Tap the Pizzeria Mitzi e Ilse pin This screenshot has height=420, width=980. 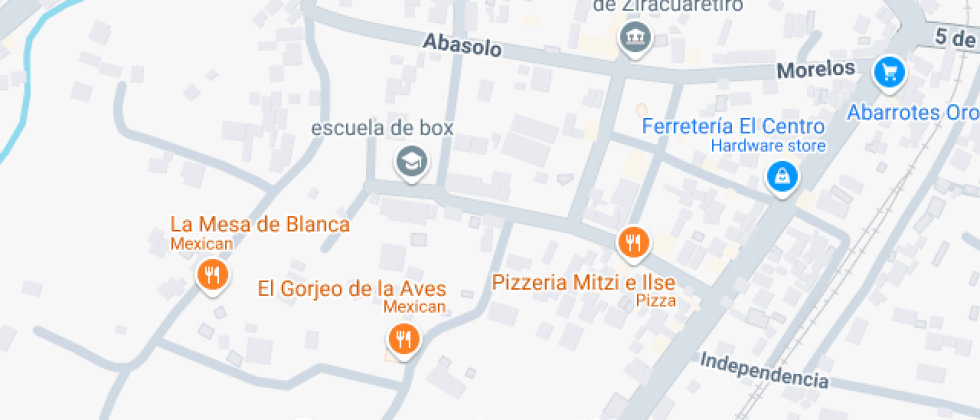tap(633, 241)
